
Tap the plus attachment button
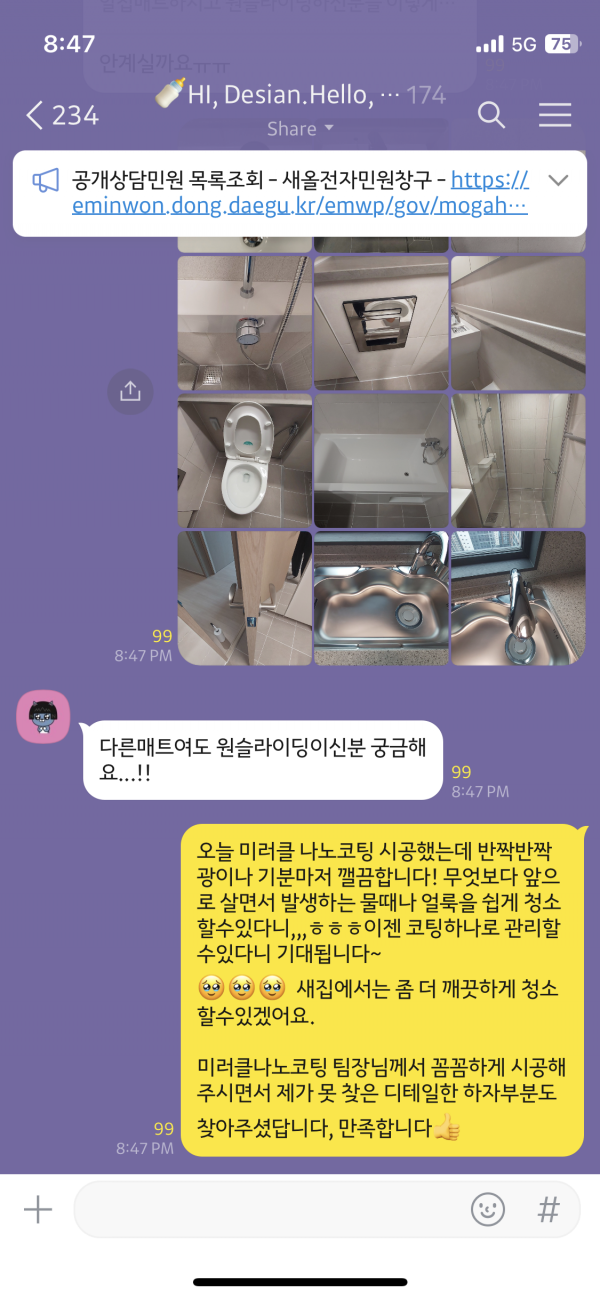point(37,1210)
